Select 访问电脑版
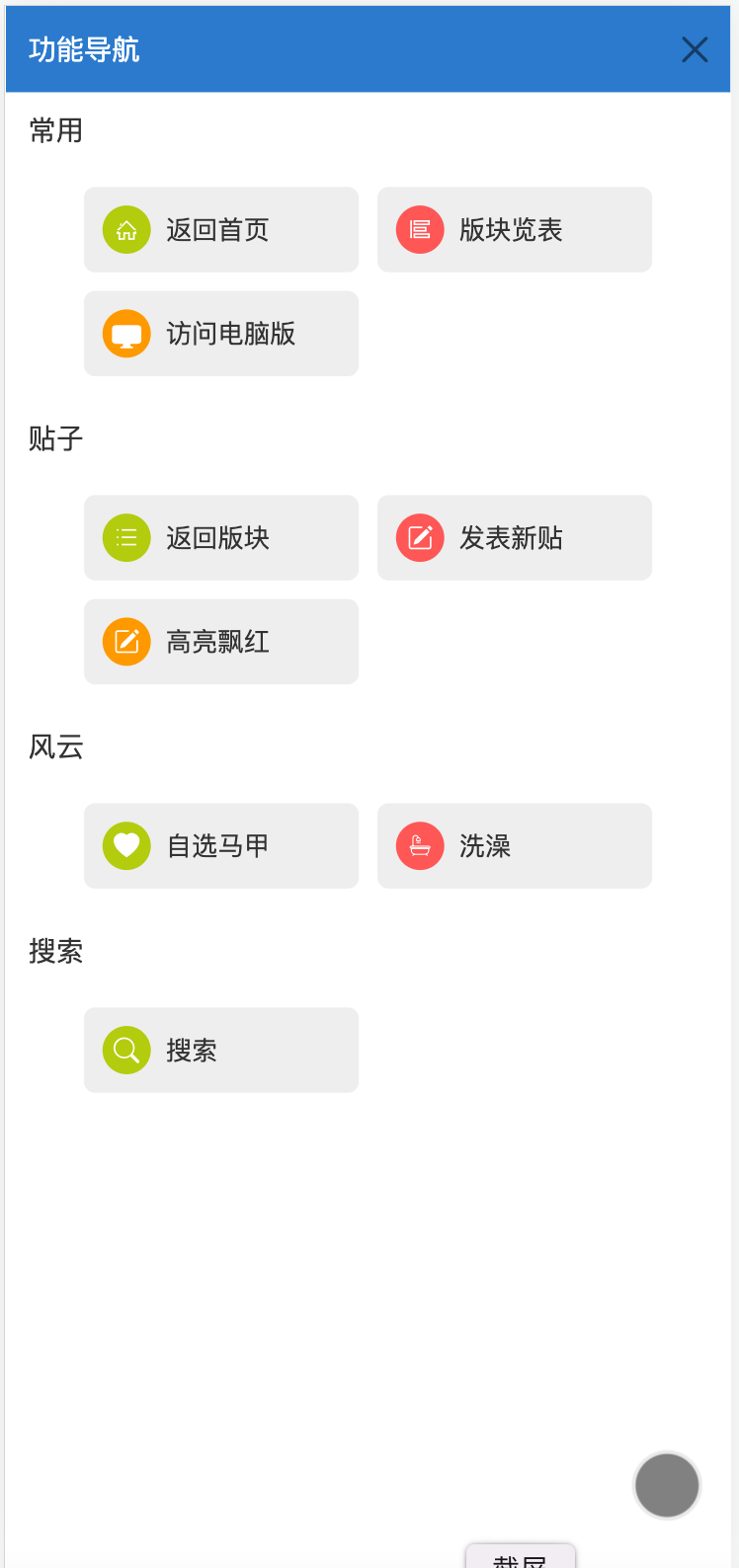The image size is (739, 1568). point(220,334)
